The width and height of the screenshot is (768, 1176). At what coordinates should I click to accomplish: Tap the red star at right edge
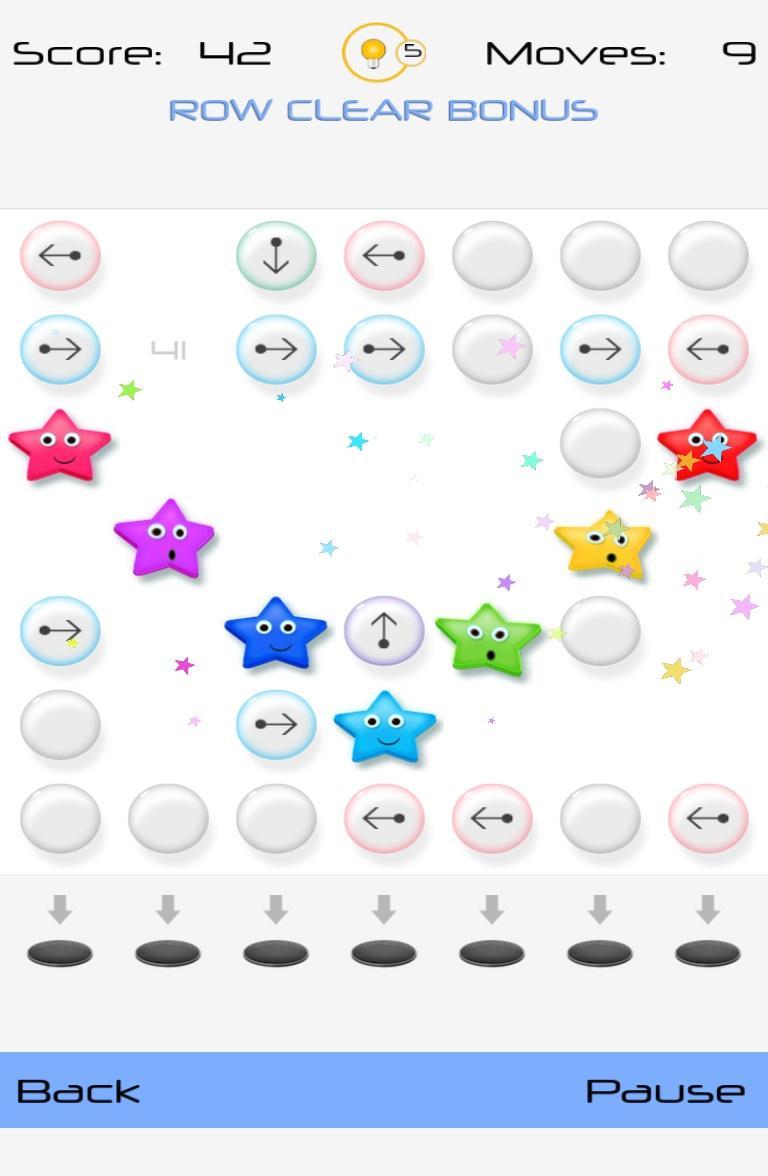pyautogui.click(x=707, y=447)
